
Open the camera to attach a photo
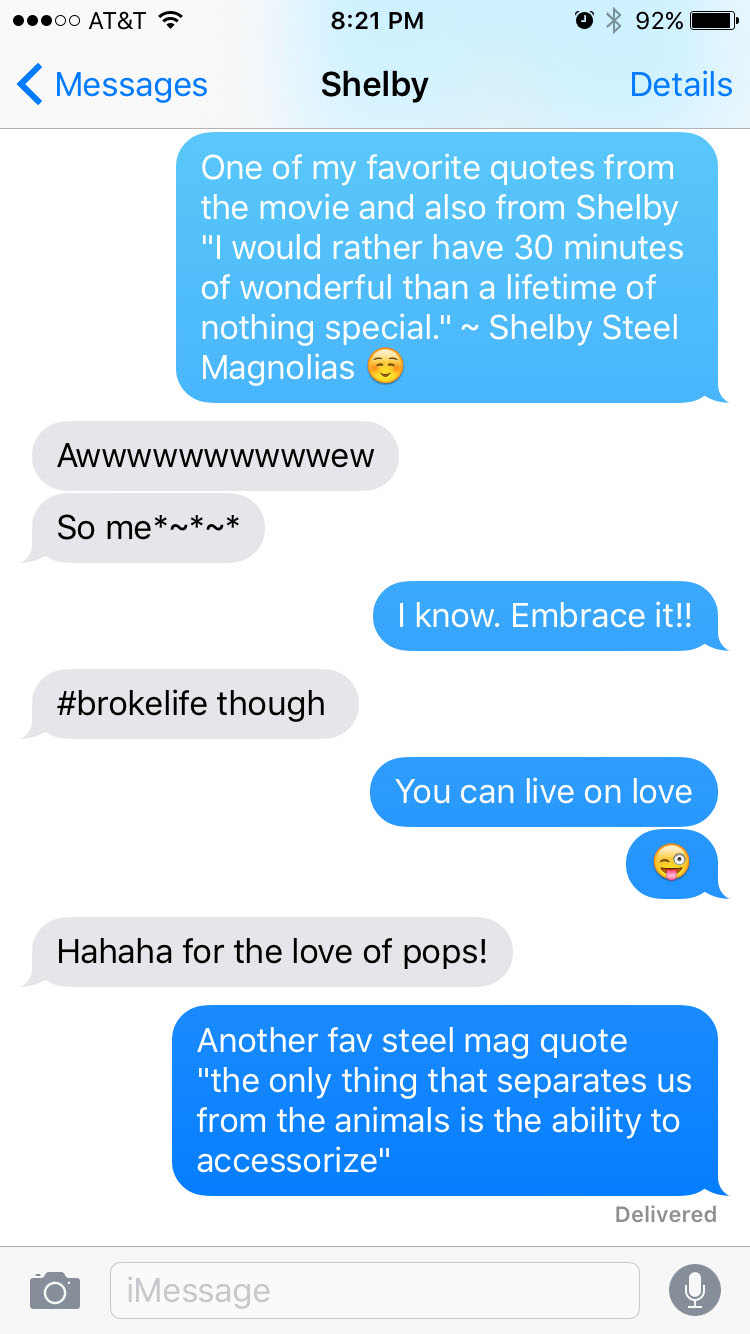point(54,1291)
